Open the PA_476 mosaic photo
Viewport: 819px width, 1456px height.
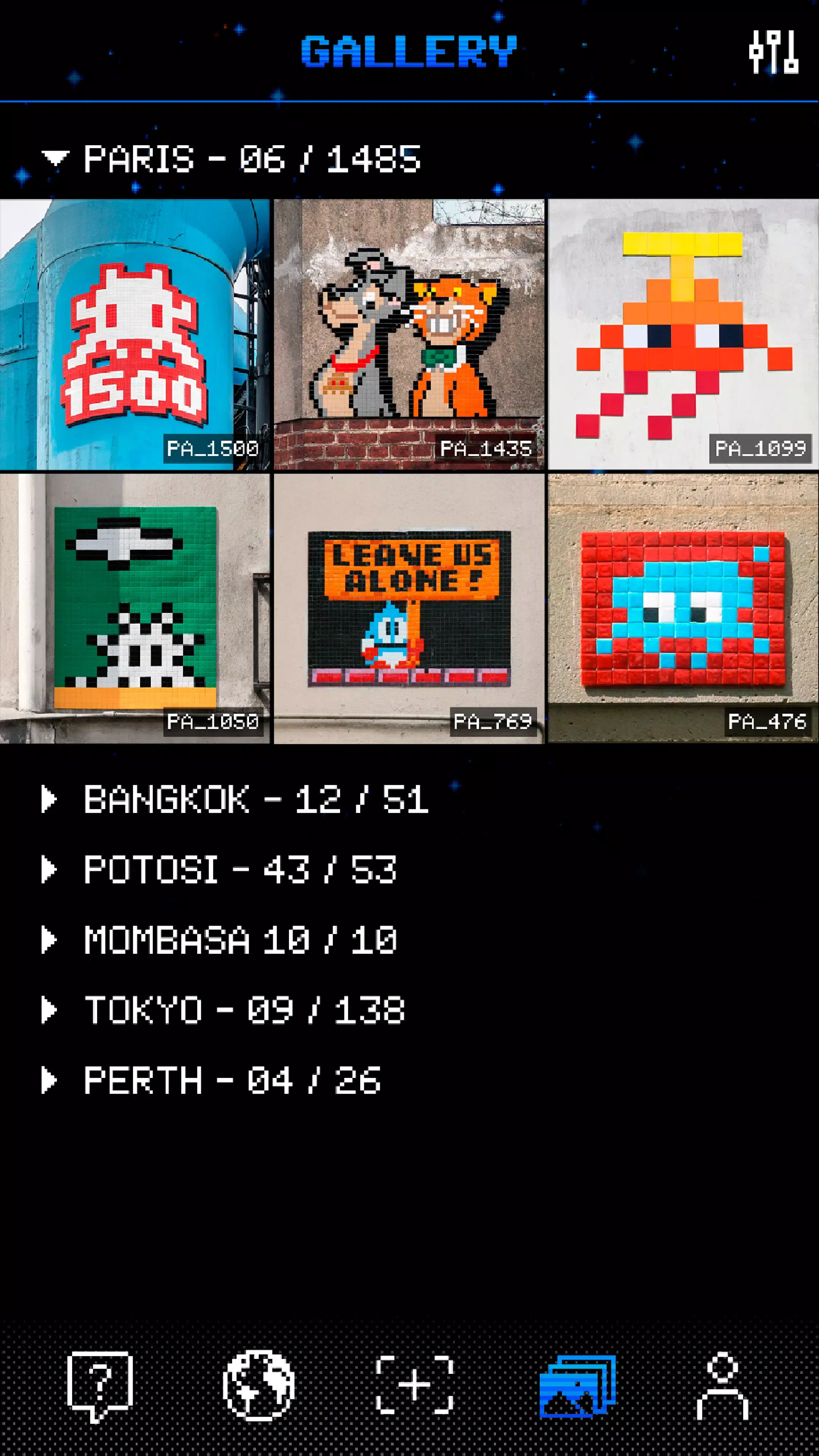[683, 608]
